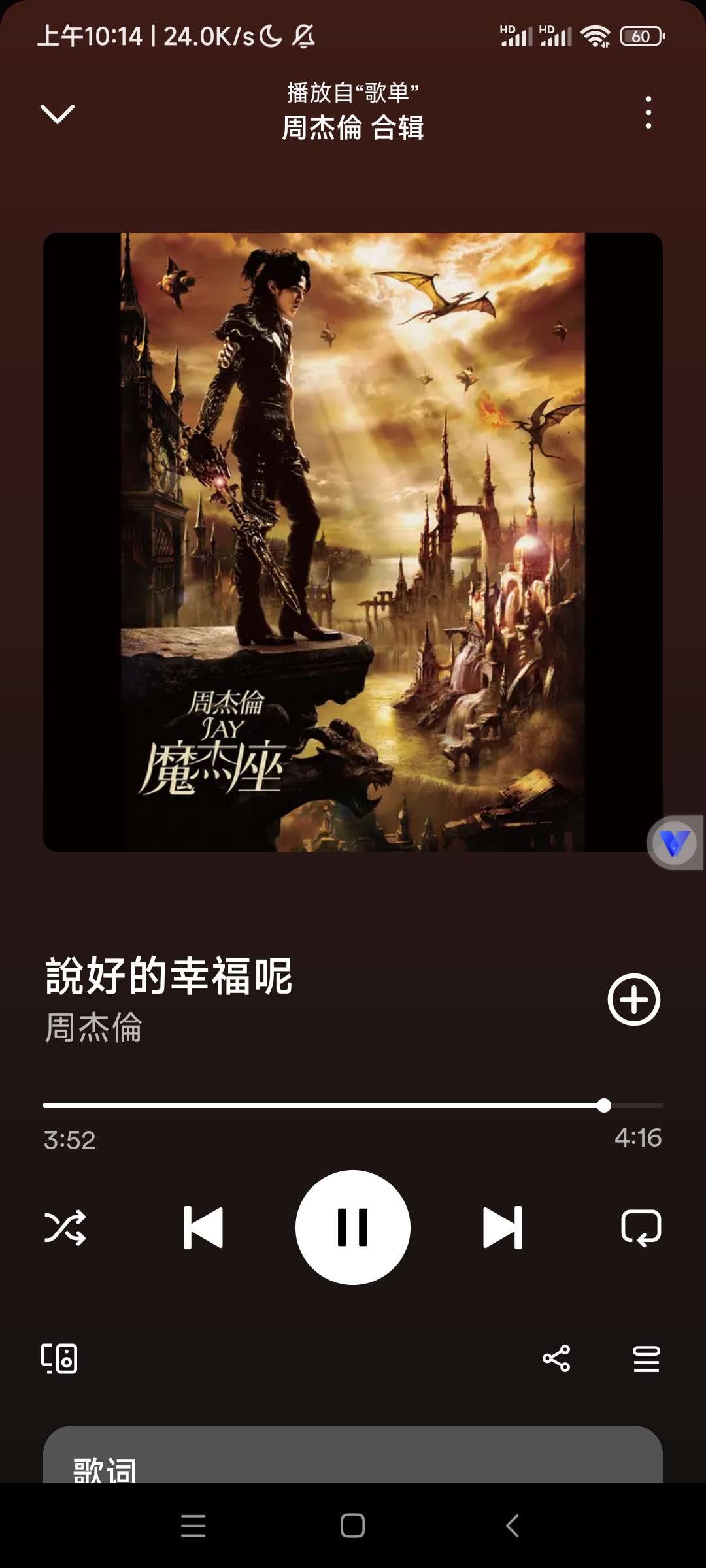
Task: Tap the system back button
Action: [x=513, y=1526]
